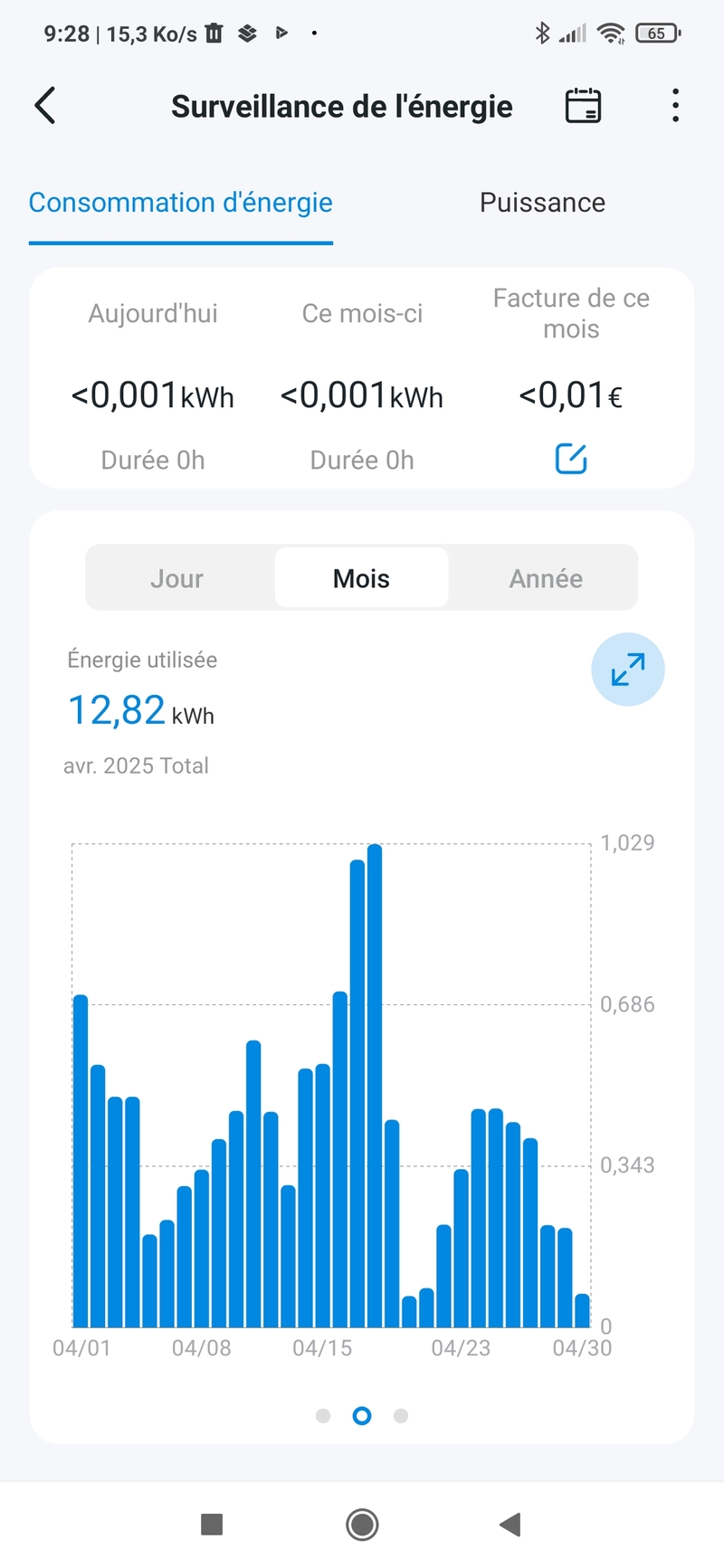Tap the system home button
Image resolution: width=724 pixels, height=1568 pixels.
coord(362,1525)
